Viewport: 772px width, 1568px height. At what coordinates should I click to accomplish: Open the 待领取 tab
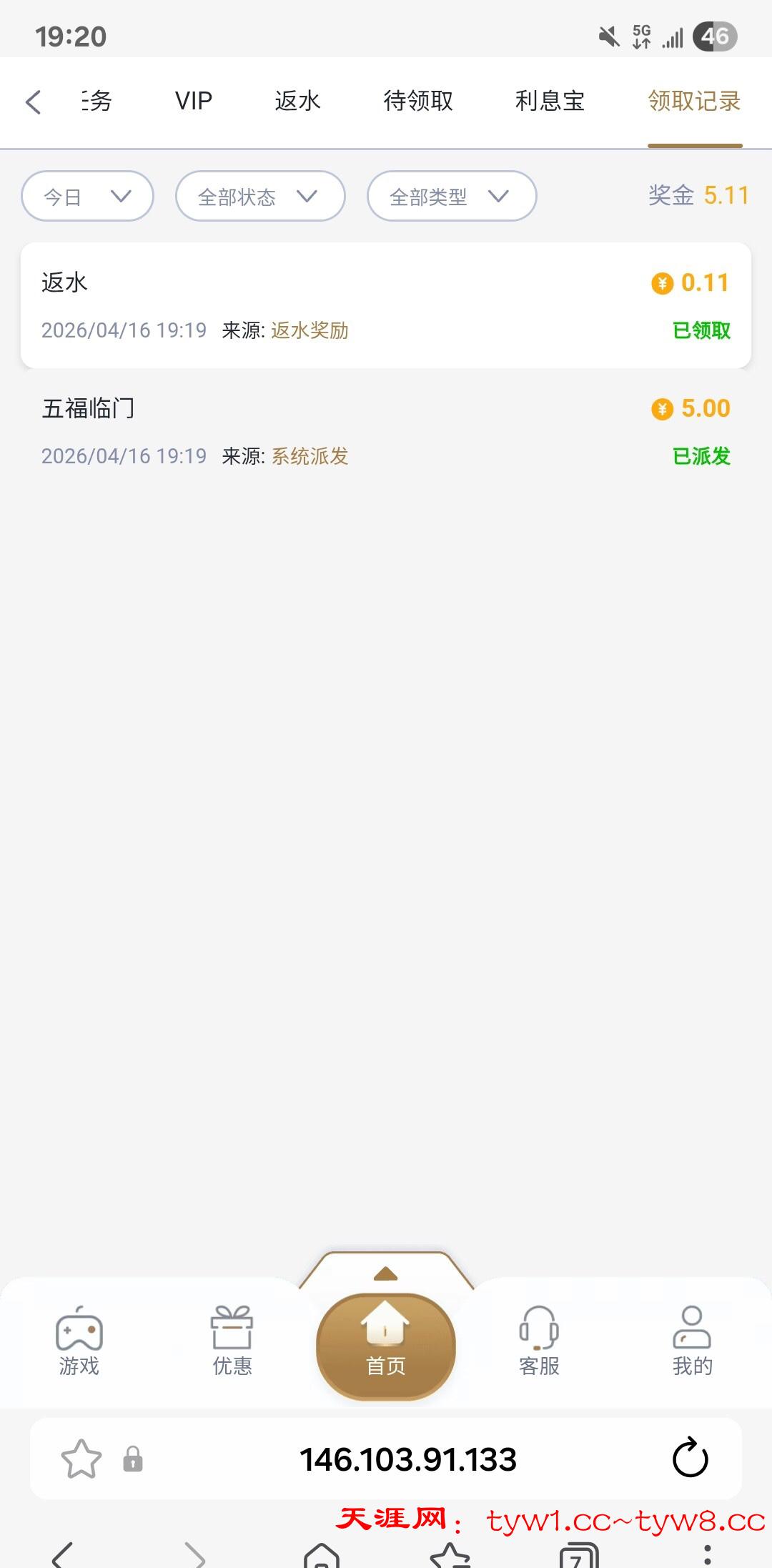coord(418,102)
